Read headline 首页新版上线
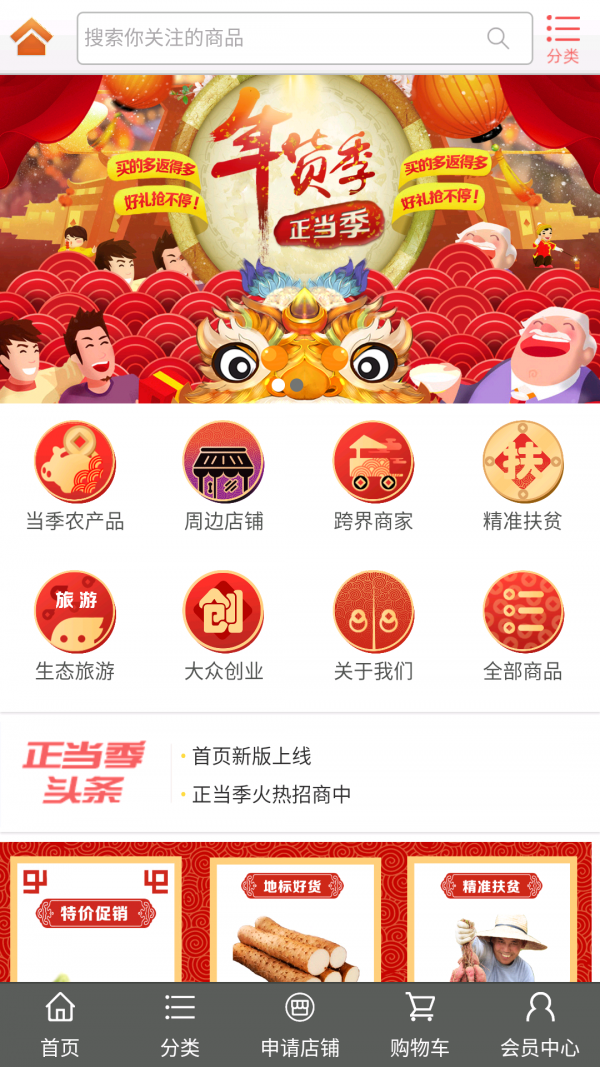The height and width of the screenshot is (1067, 600). pos(252,756)
